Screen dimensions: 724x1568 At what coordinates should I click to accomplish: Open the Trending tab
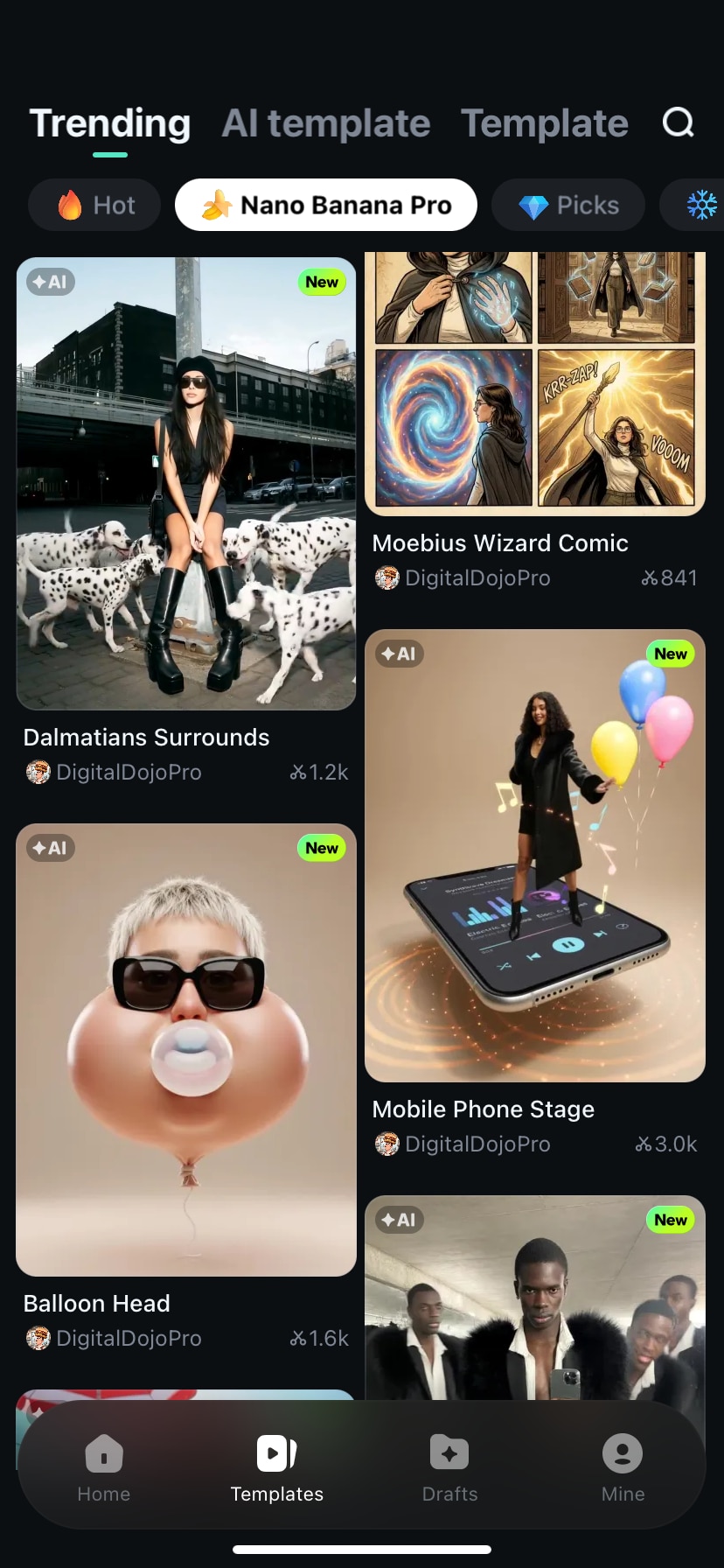(x=109, y=123)
